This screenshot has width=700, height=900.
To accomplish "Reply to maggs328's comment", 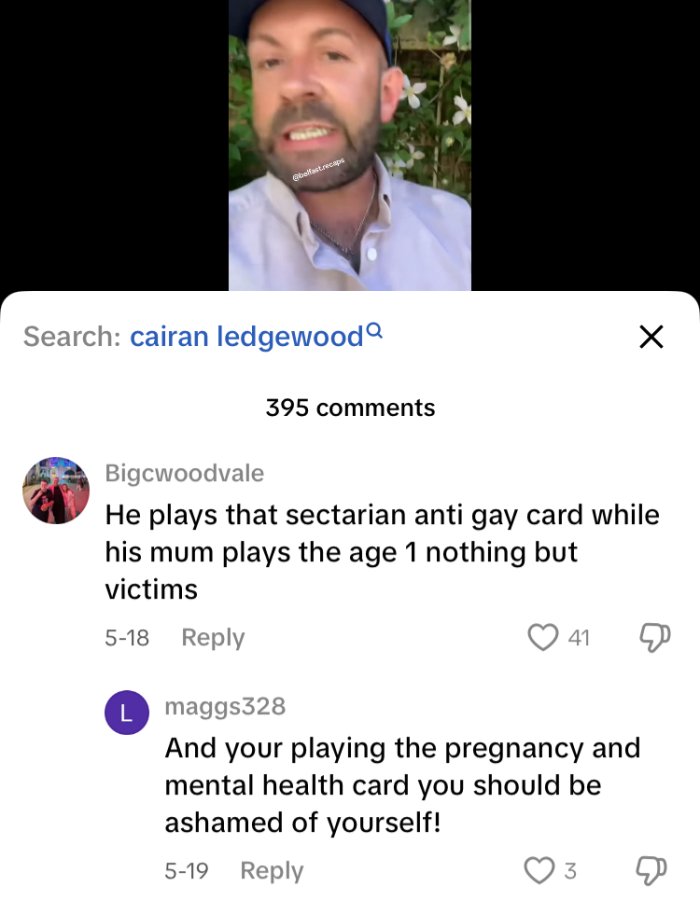I will [x=272, y=871].
